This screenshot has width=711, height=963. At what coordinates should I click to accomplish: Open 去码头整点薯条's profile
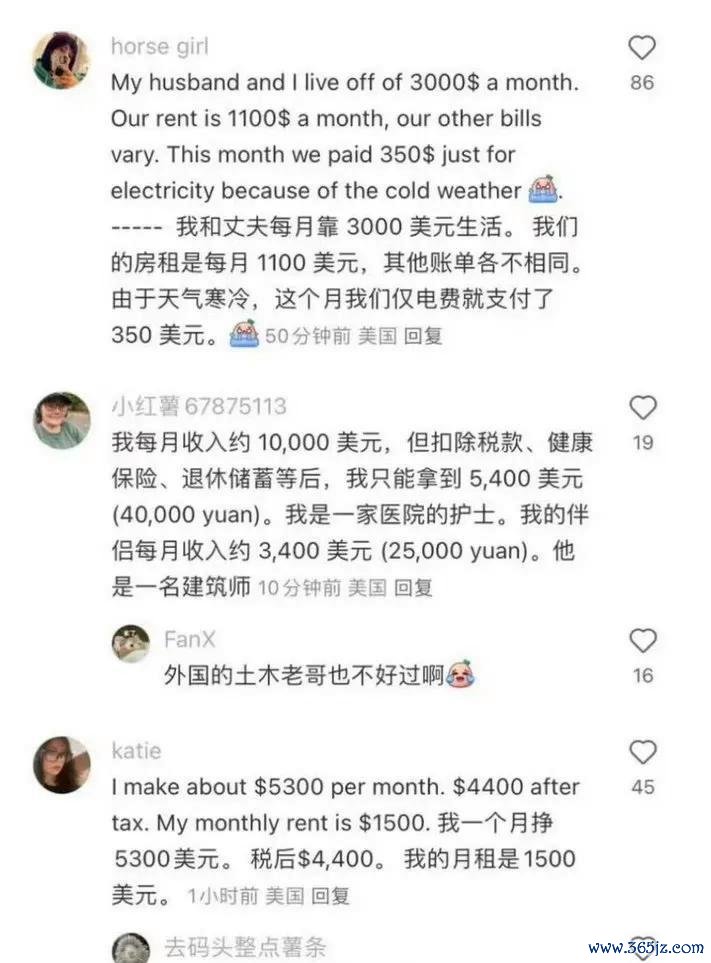point(130,948)
